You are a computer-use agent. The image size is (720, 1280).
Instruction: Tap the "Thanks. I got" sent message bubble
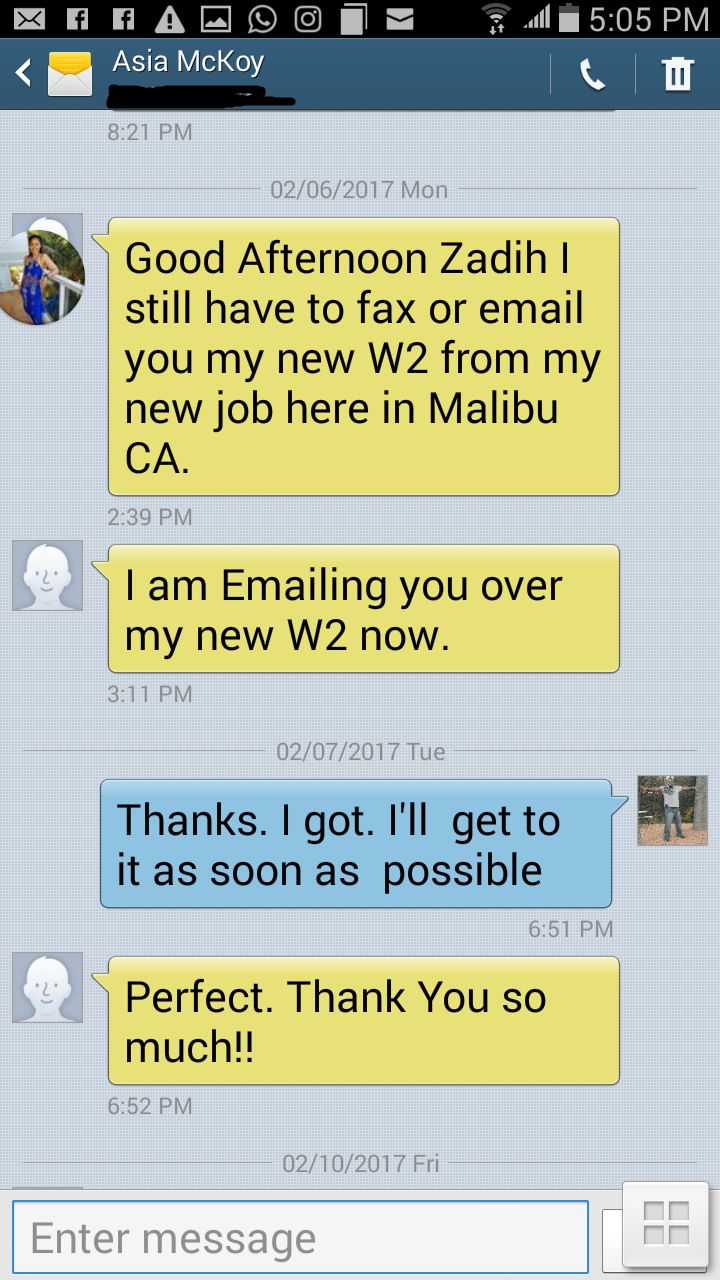[355, 844]
